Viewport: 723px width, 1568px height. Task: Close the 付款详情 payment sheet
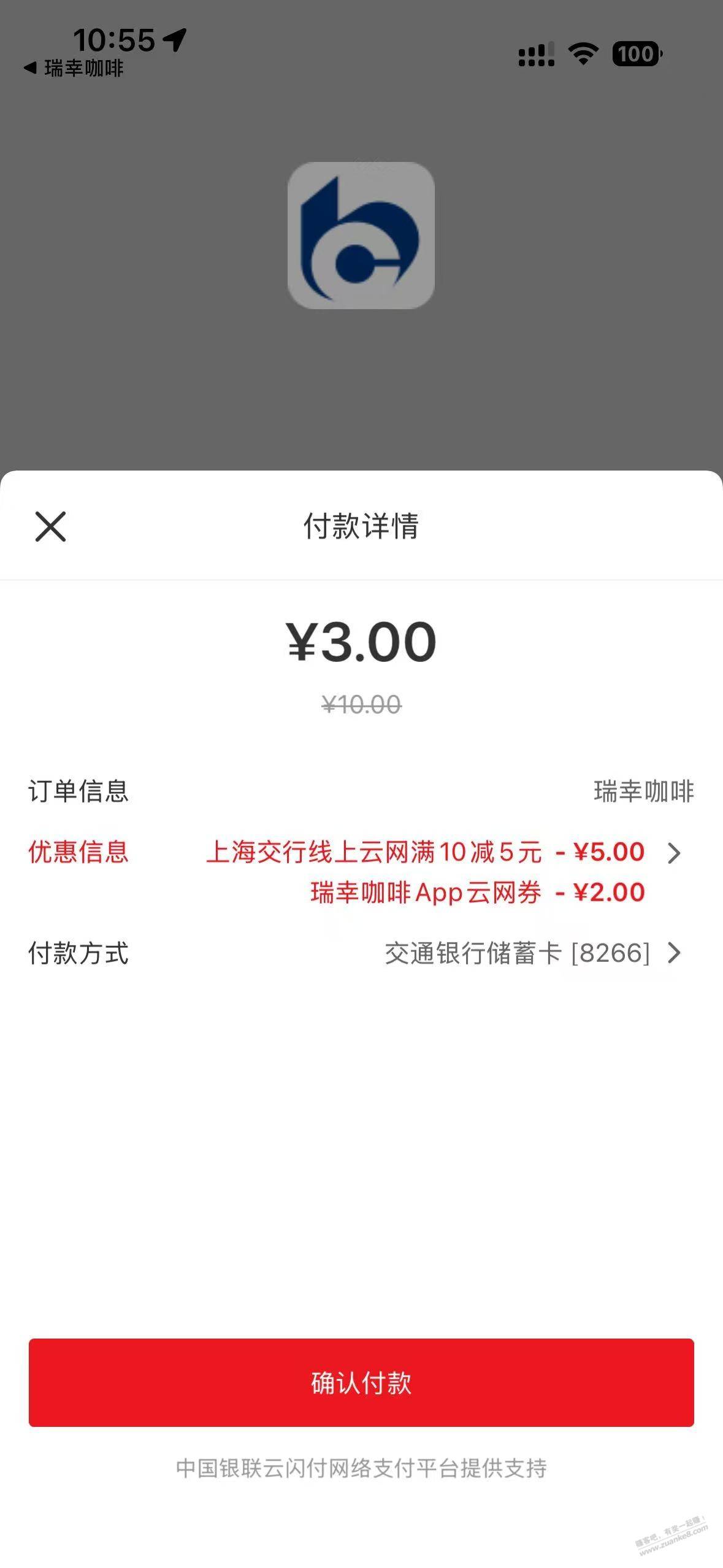(50, 526)
